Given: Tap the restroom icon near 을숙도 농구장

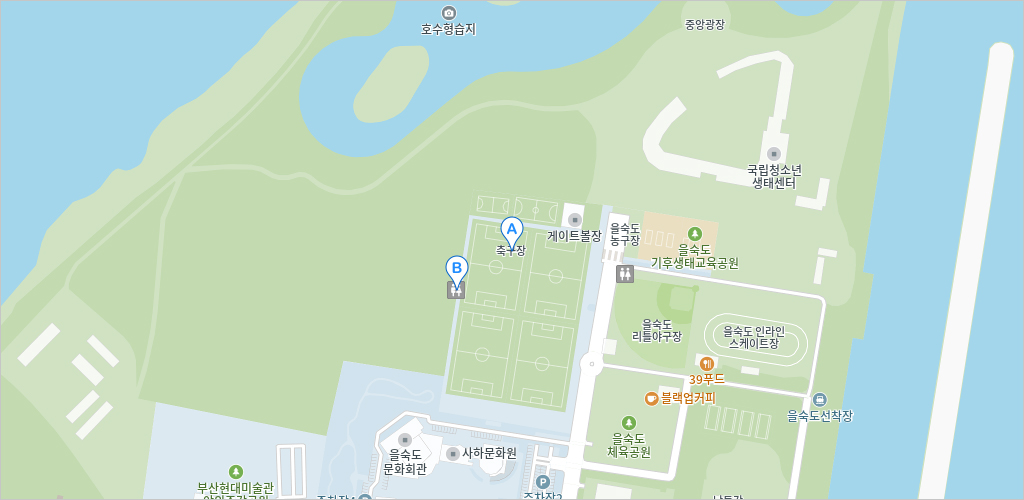Looking at the screenshot, I should (625, 274).
